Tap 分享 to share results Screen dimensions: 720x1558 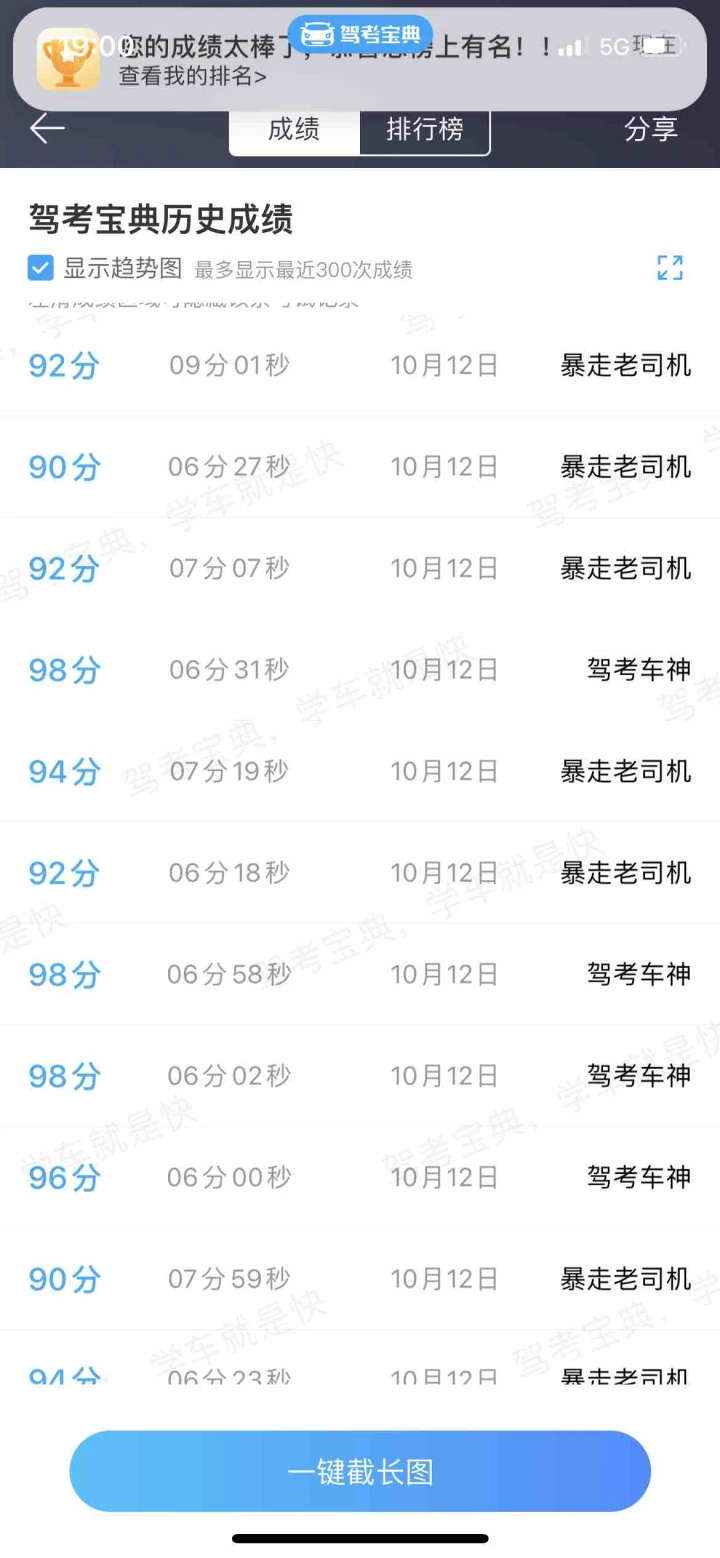point(651,129)
